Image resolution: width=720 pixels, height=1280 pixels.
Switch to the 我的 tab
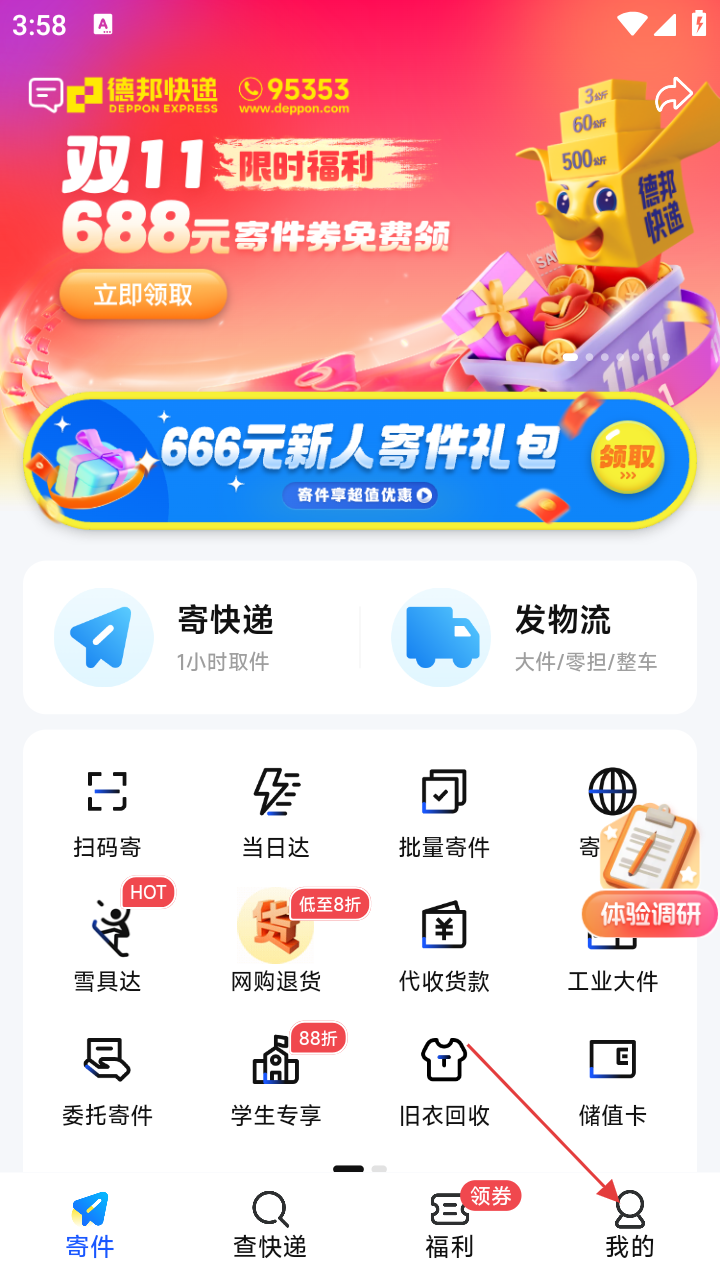pyautogui.click(x=630, y=1224)
